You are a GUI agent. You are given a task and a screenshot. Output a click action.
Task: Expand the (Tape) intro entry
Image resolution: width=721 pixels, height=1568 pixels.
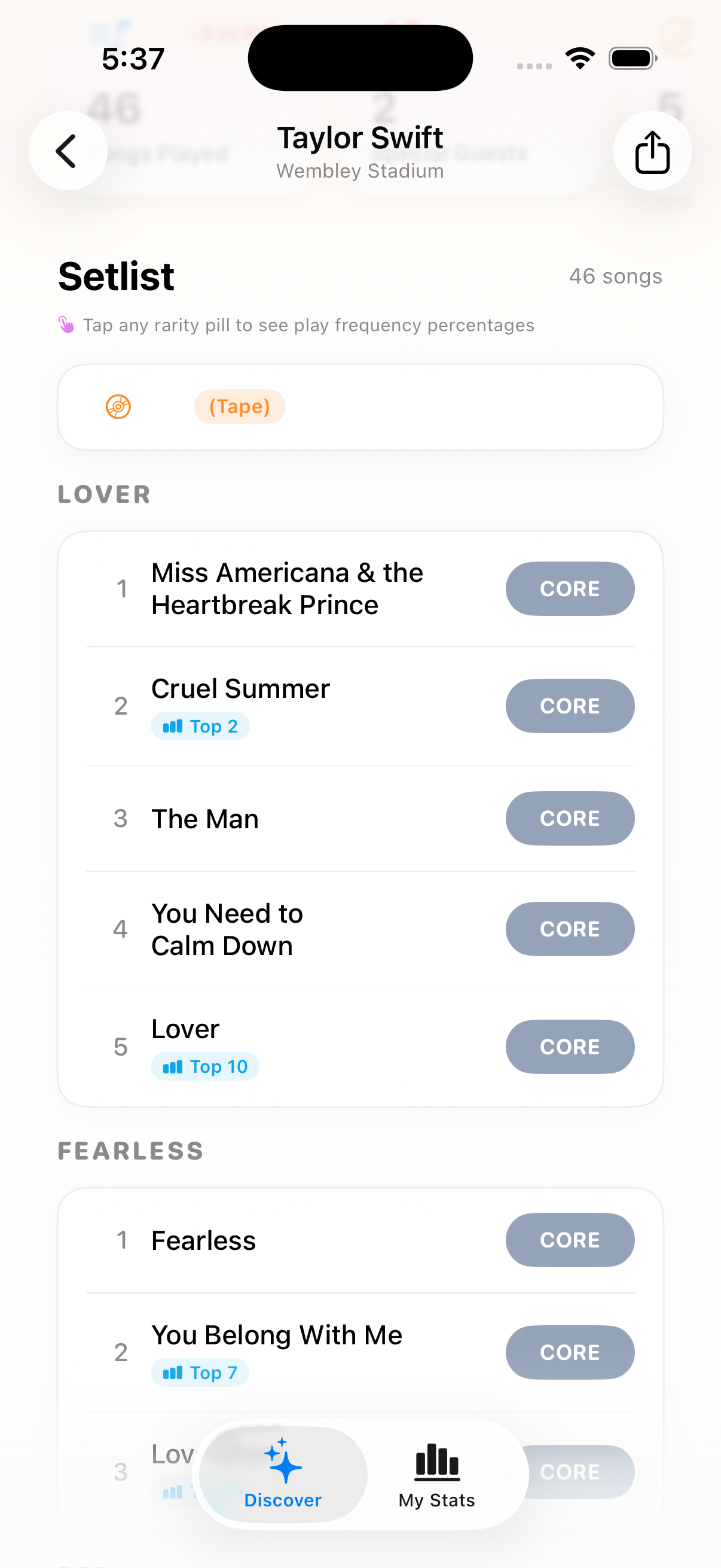click(x=240, y=406)
